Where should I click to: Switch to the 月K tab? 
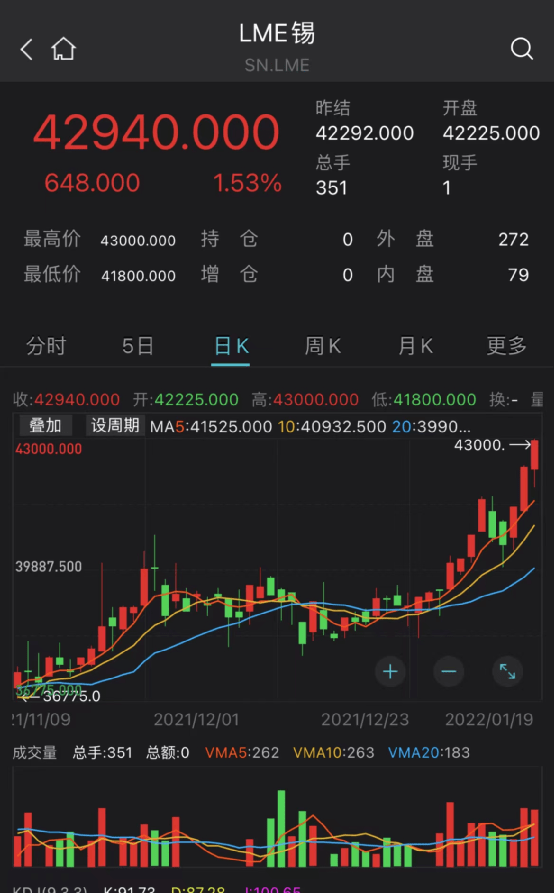point(415,346)
